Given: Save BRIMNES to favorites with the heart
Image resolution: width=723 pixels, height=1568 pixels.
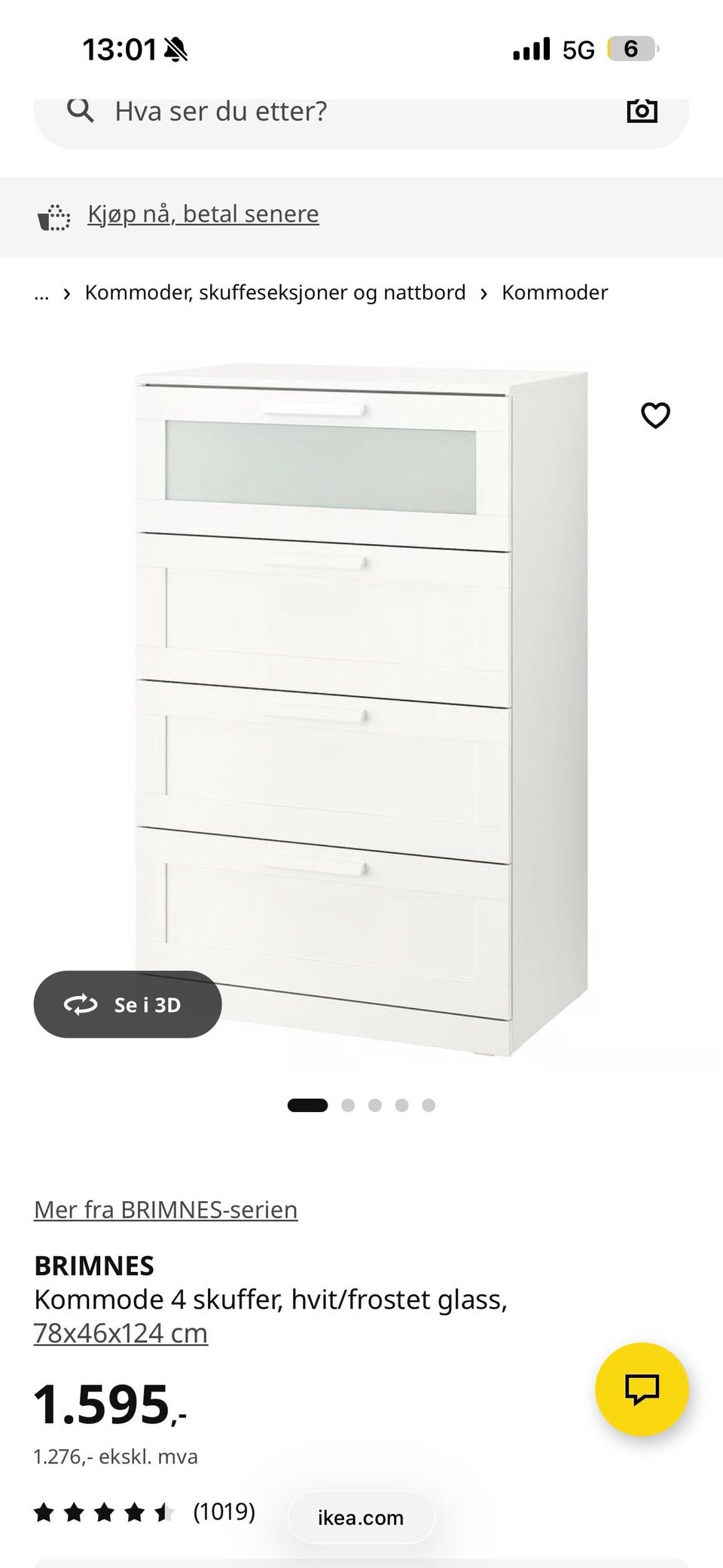Looking at the screenshot, I should pyautogui.click(x=655, y=415).
